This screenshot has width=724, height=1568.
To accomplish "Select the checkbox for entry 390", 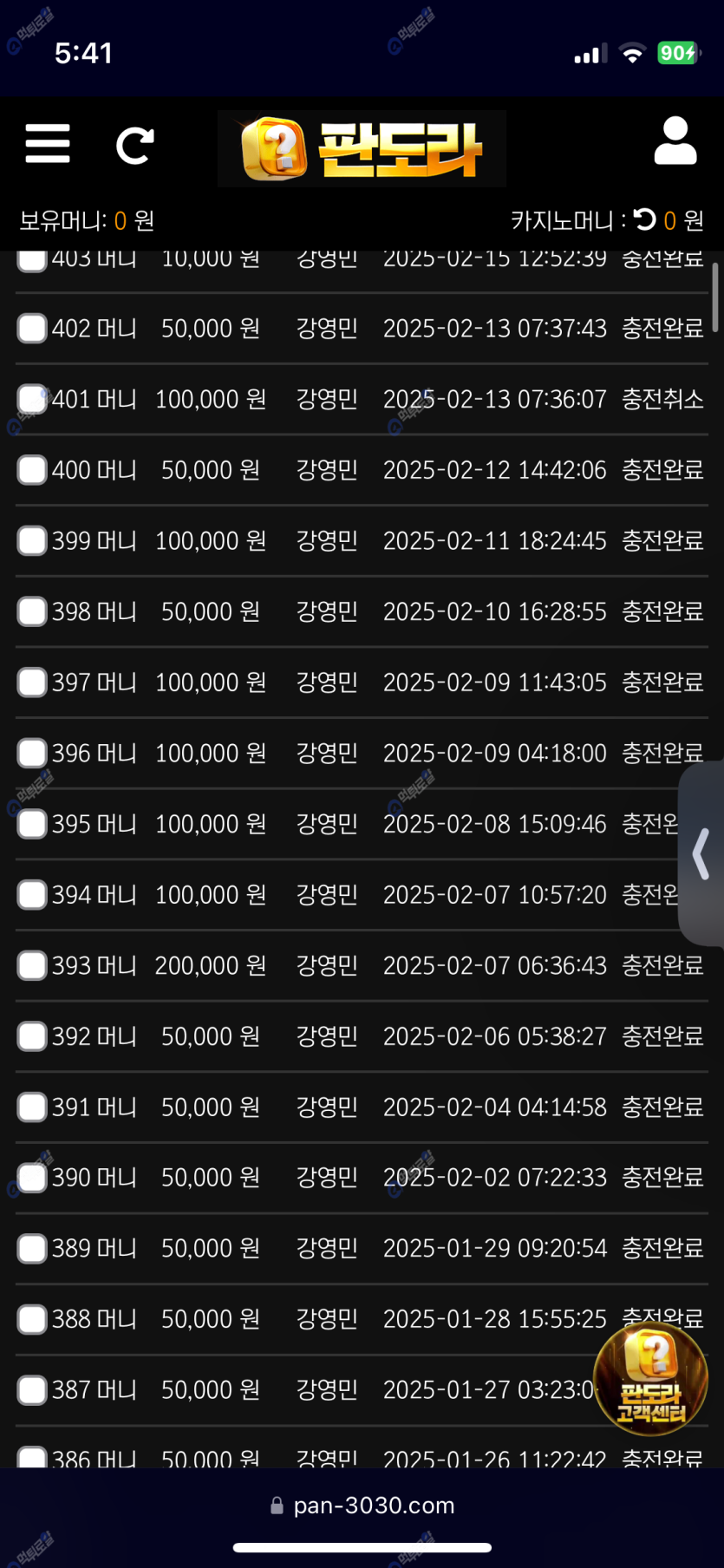I will point(32,1178).
